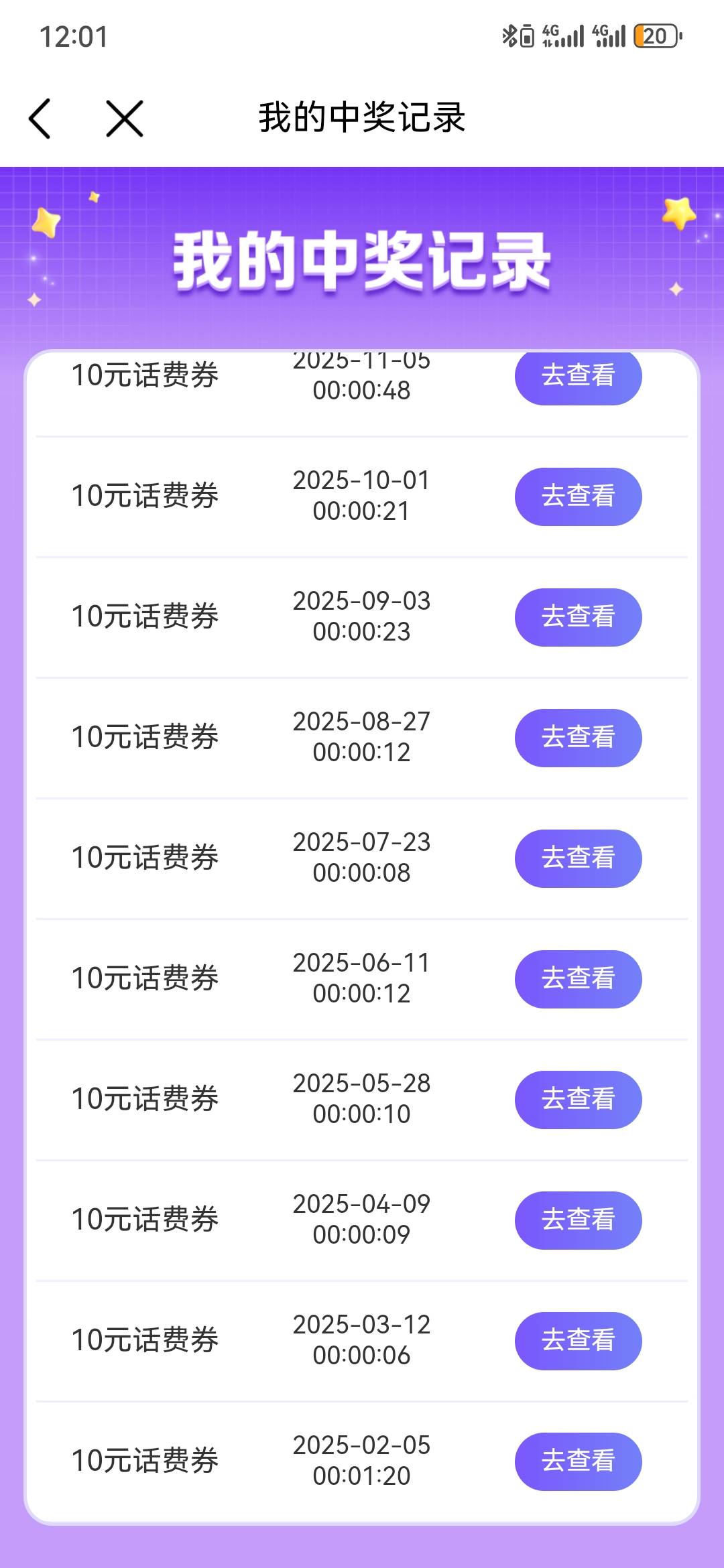Select 去查看 beside the 2025-07-23 entry
Image resolution: width=724 pixels, height=1568 pixels.
pos(578,858)
